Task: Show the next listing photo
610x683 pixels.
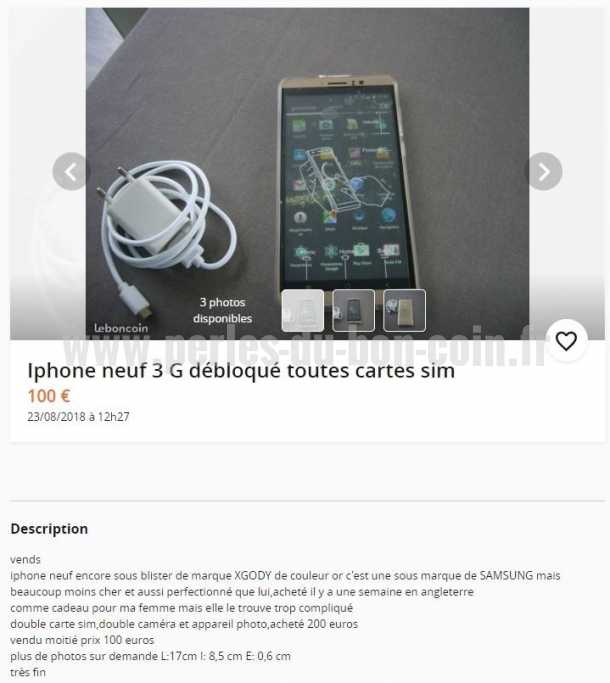Action: [x=543, y=171]
